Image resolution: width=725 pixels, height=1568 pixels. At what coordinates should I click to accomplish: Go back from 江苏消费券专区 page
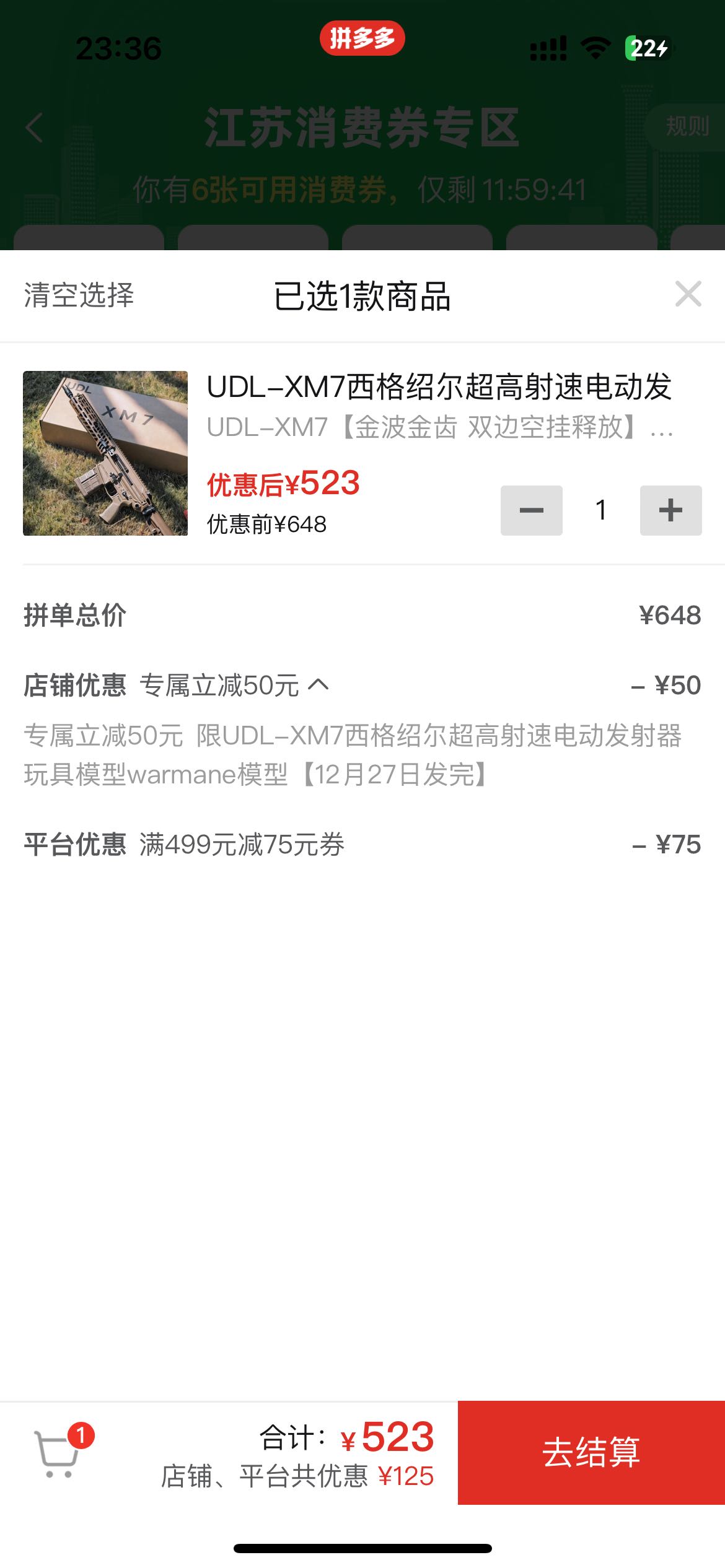[35, 128]
